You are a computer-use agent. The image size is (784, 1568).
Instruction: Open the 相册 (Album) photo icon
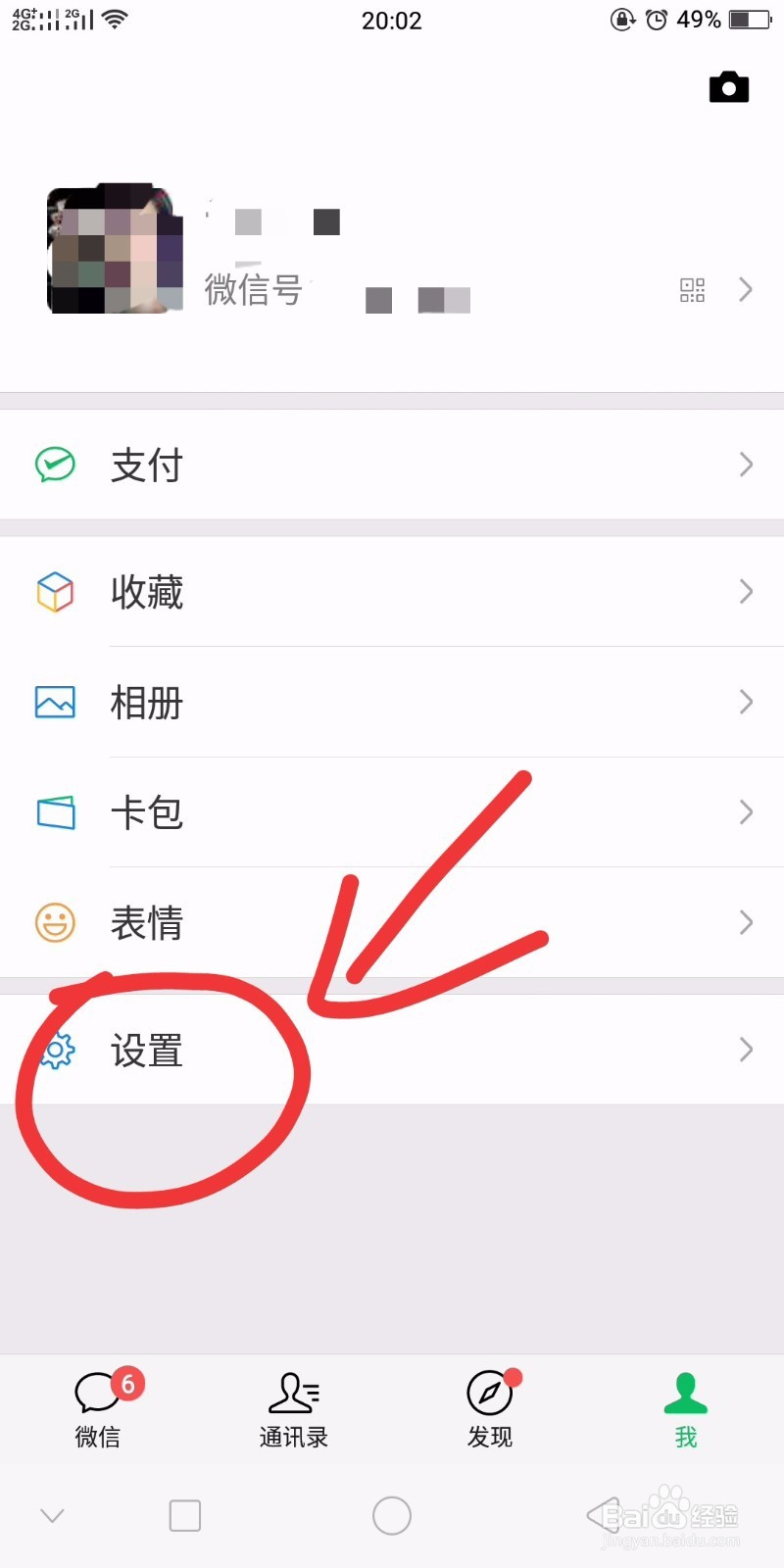click(56, 702)
